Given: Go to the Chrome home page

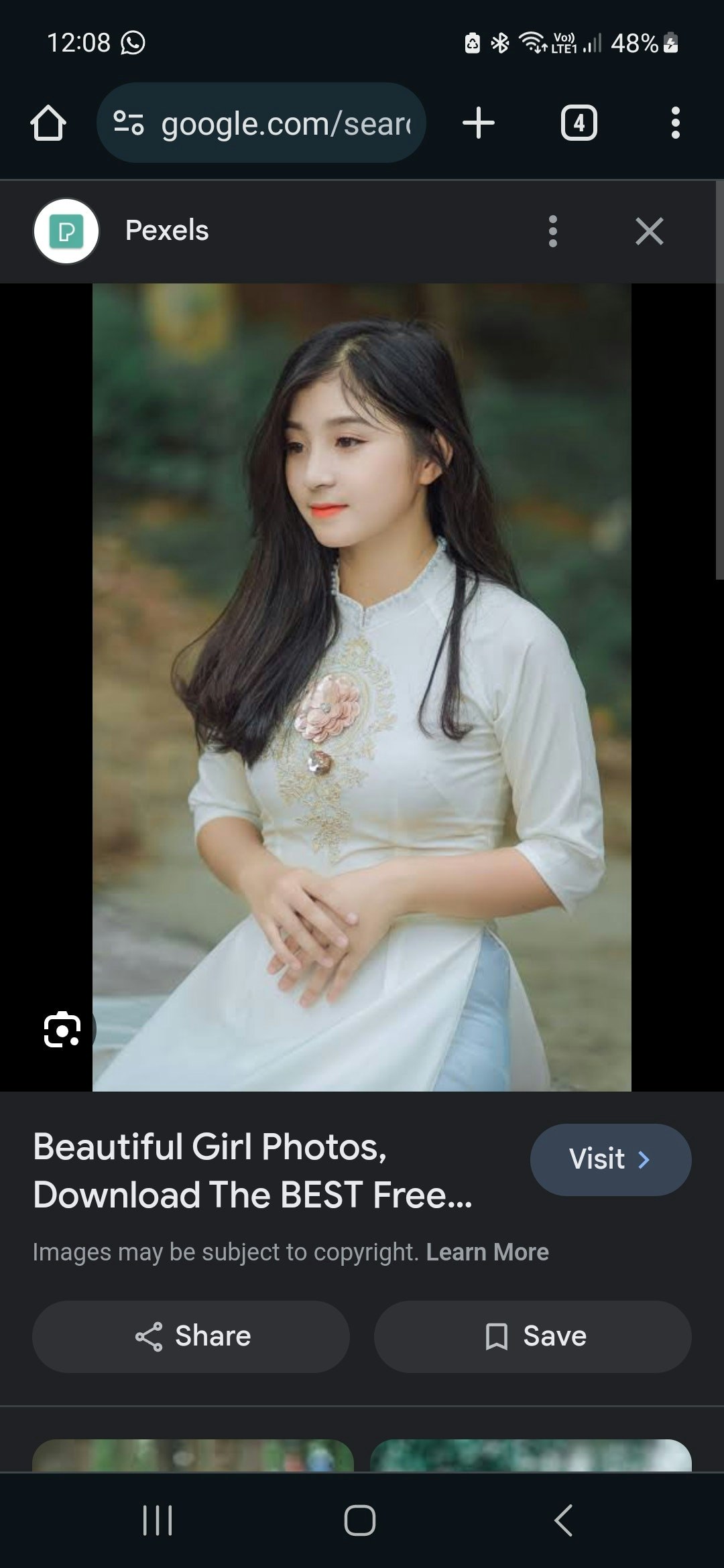Looking at the screenshot, I should [x=48, y=124].
